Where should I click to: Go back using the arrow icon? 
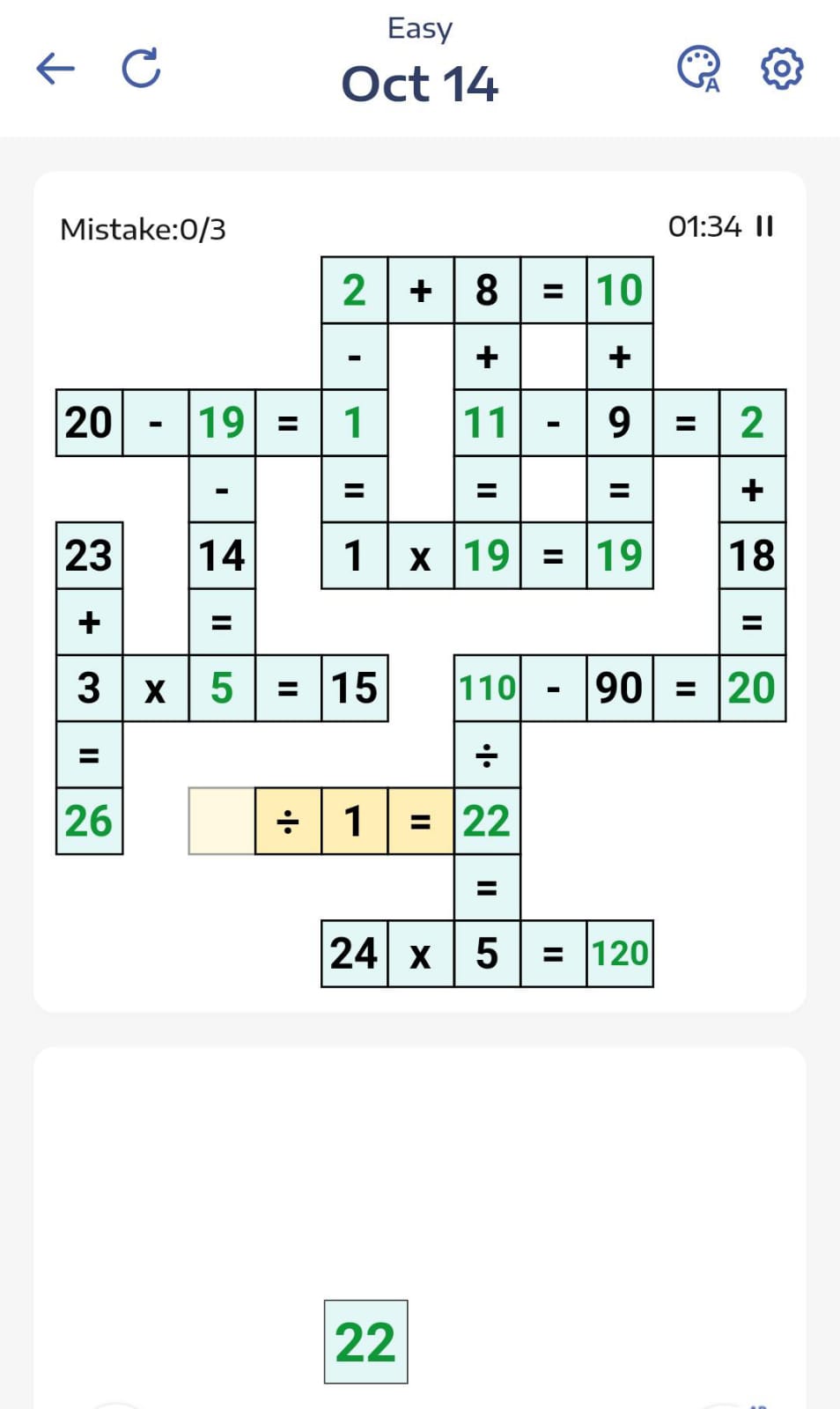tap(55, 69)
